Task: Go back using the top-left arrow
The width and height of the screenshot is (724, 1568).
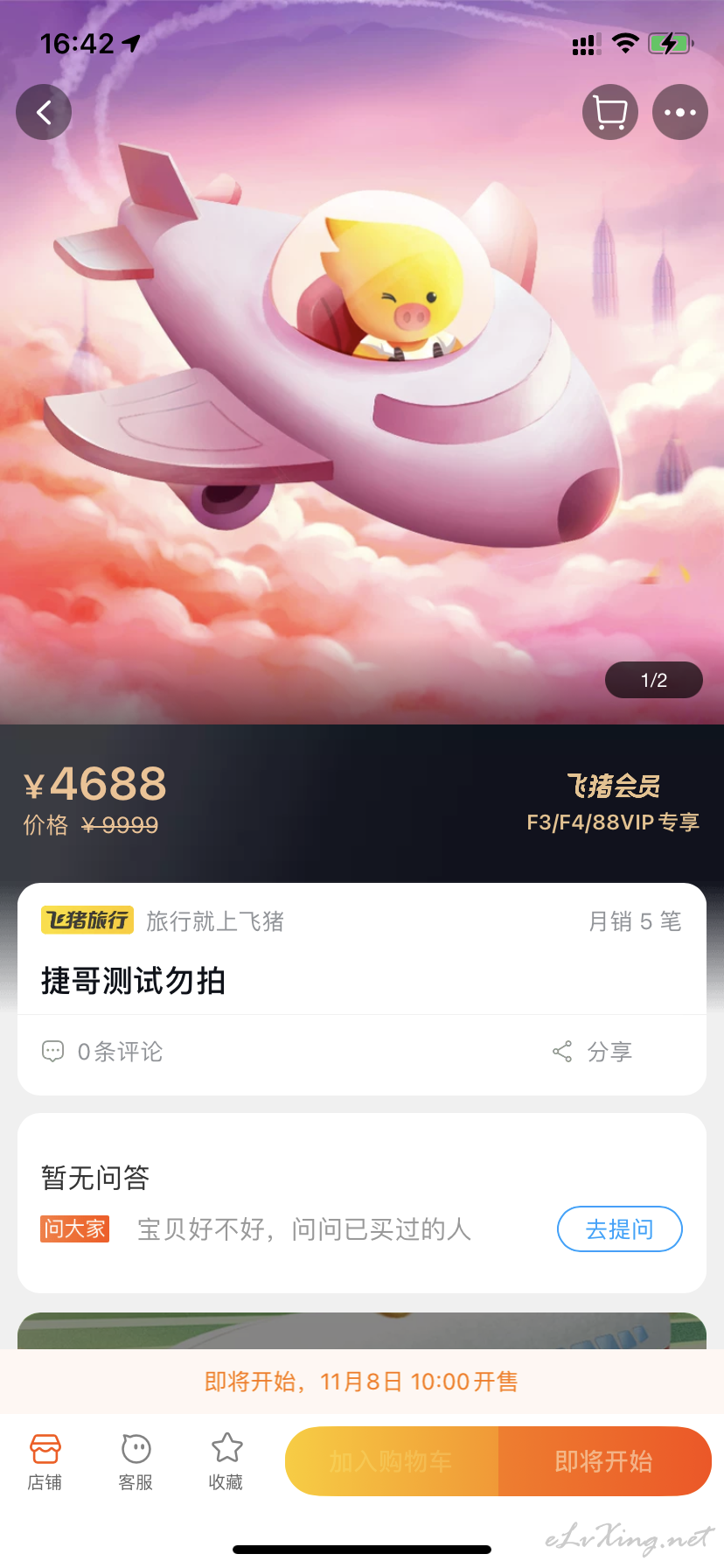Action: (44, 112)
